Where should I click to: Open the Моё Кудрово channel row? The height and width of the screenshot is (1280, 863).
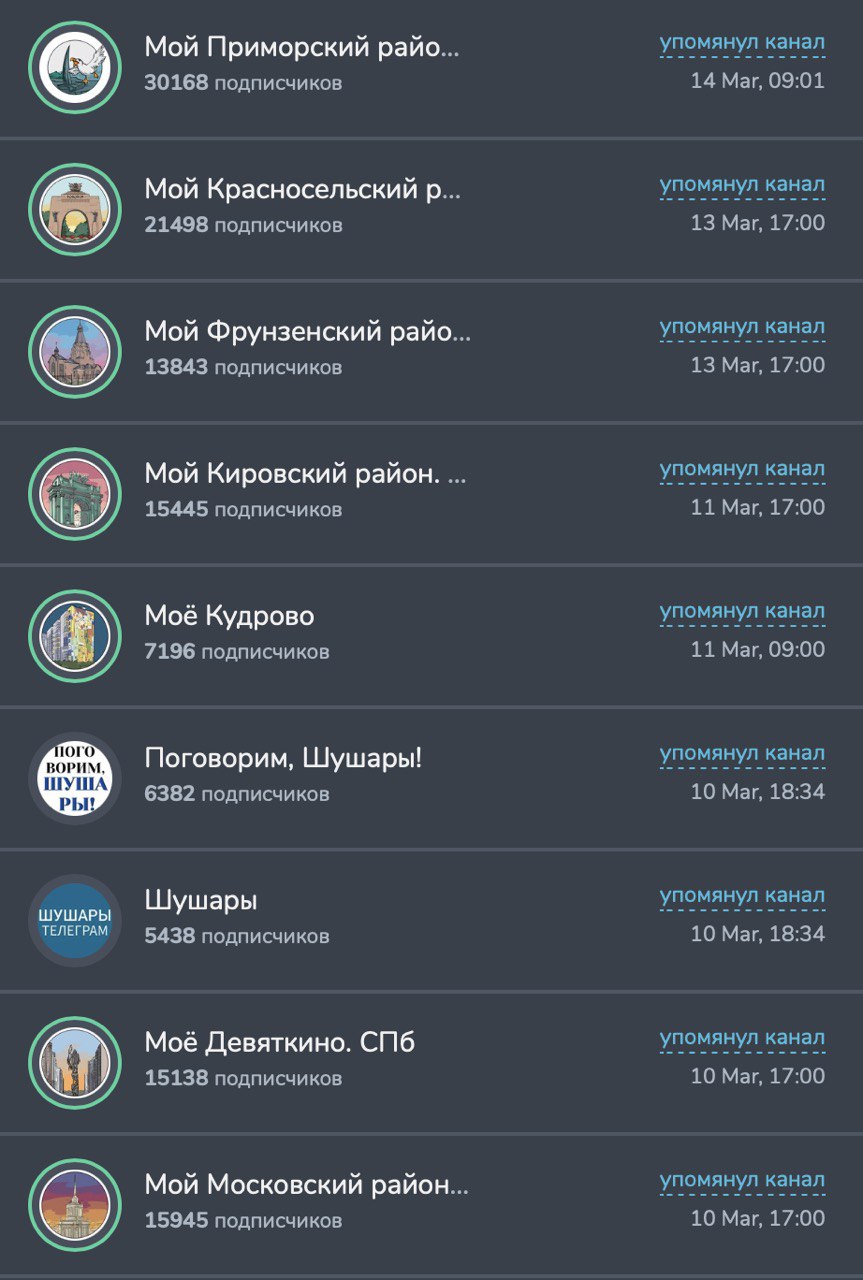(229, 616)
